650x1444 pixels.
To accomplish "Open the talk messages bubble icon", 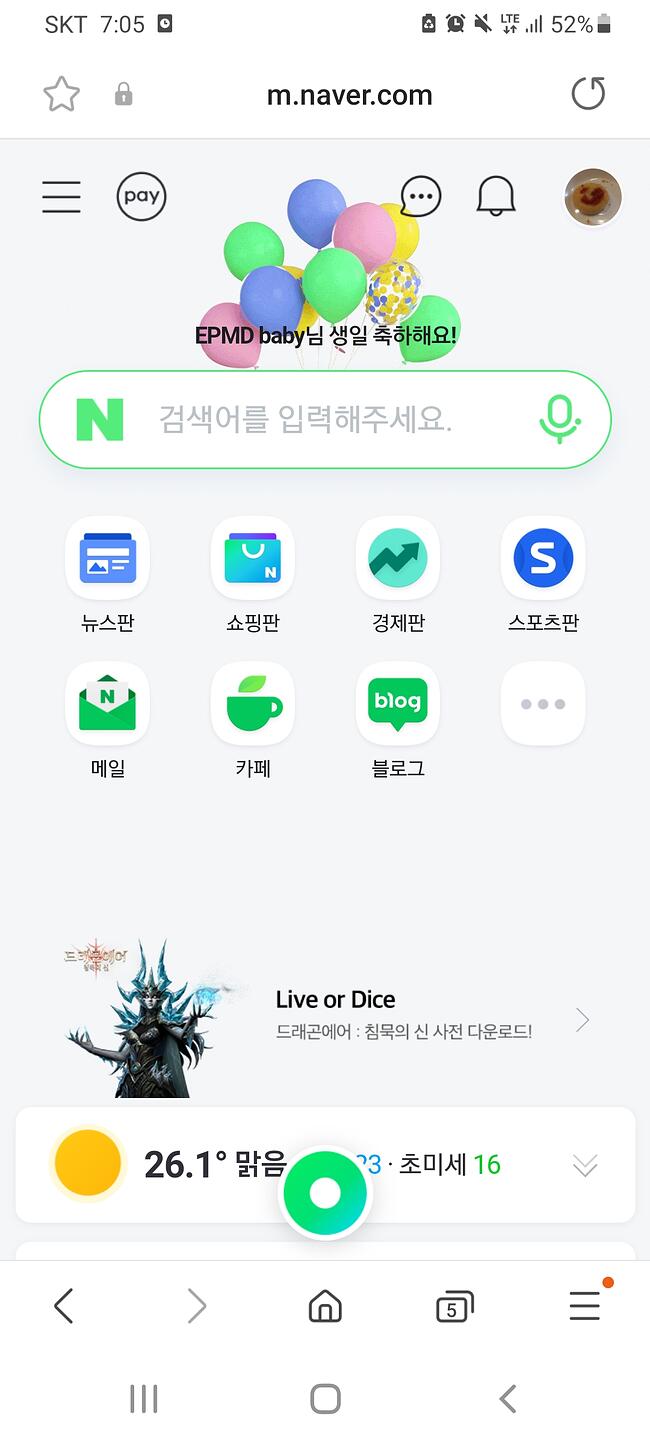I will point(420,197).
